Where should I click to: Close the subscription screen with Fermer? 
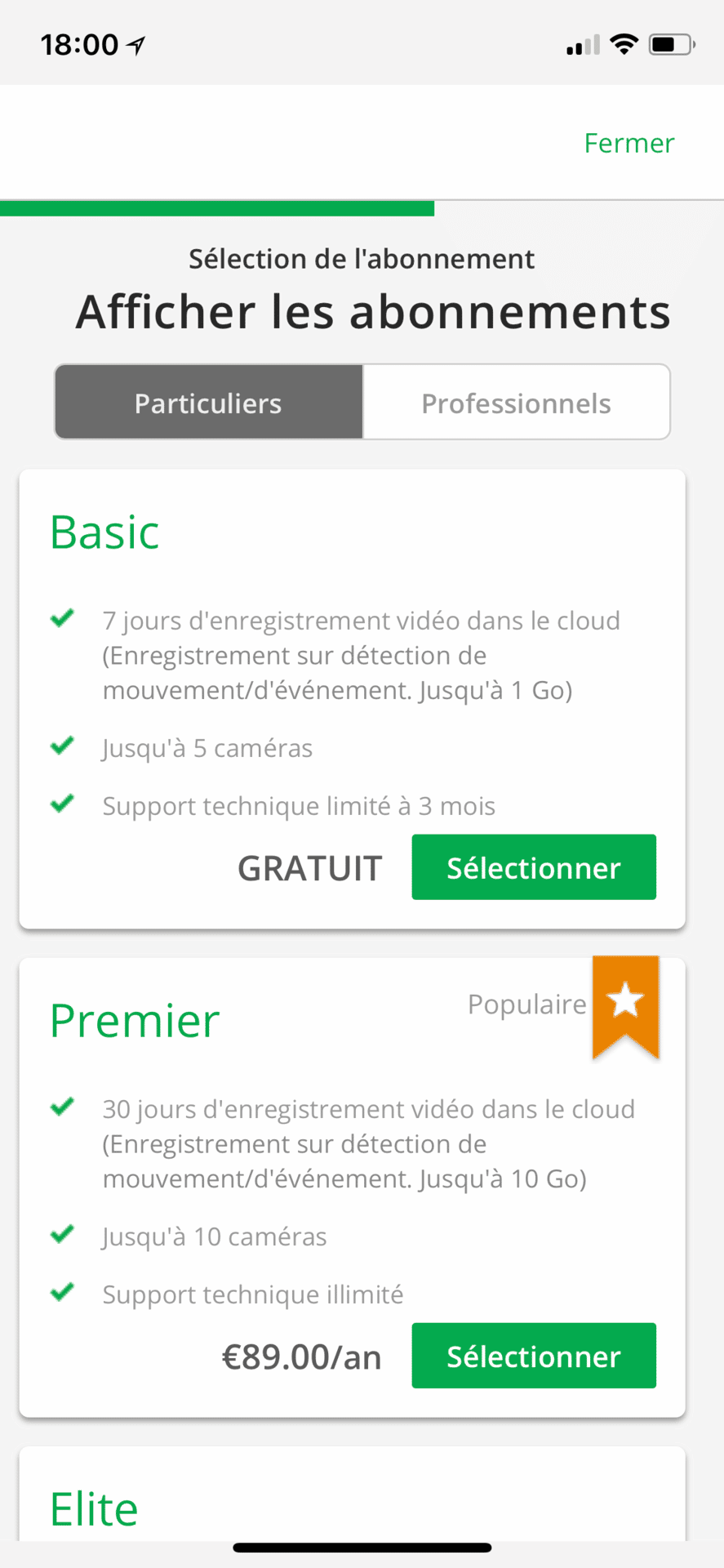[629, 143]
